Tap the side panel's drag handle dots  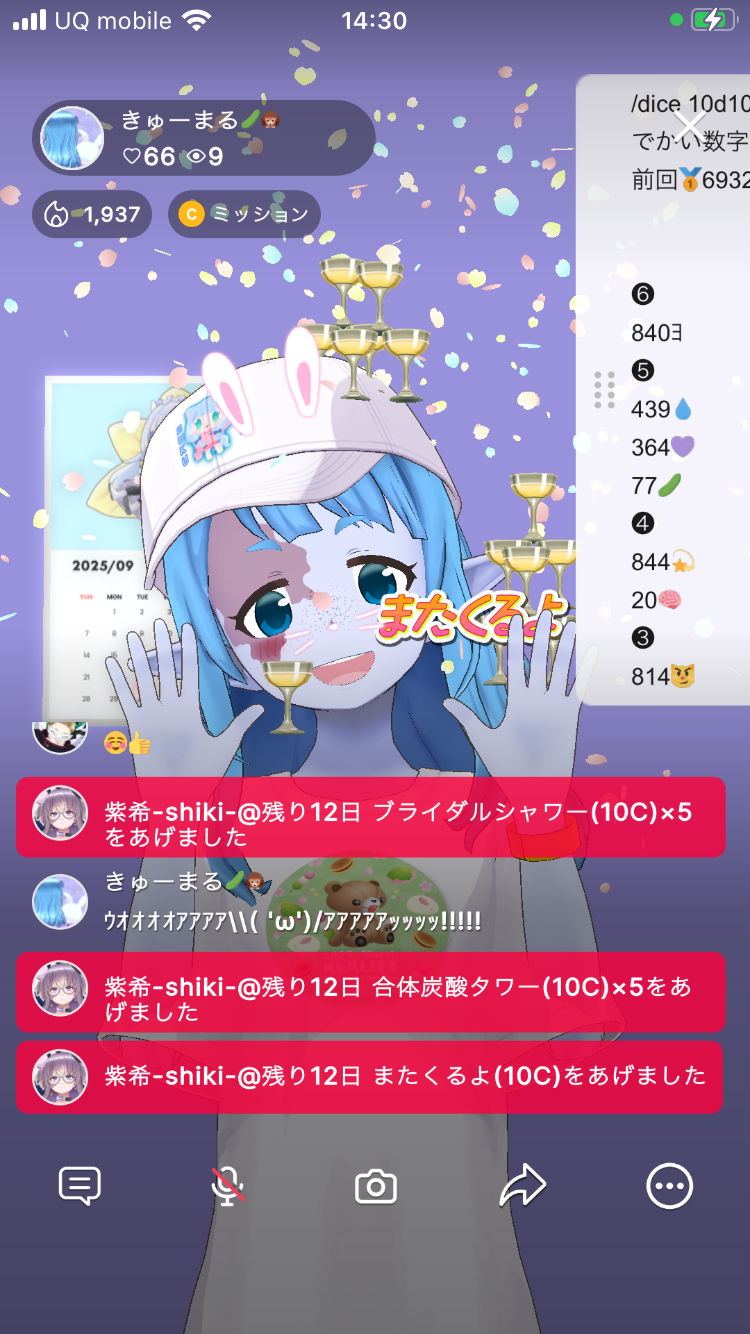pyautogui.click(x=604, y=390)
